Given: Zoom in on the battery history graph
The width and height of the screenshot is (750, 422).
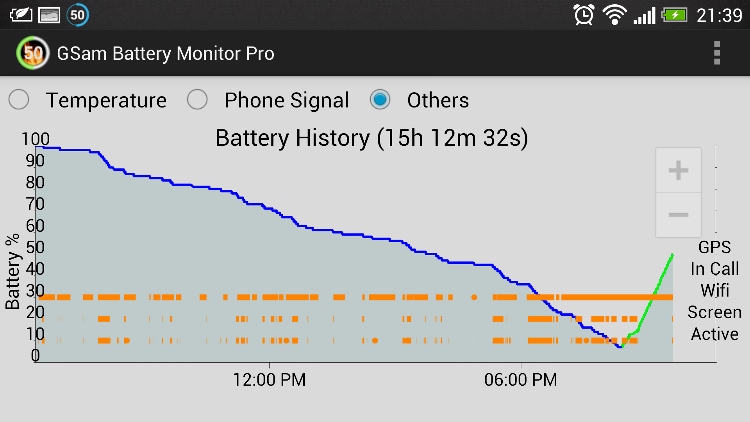Looking at the screenshot, I should [678, 171].
